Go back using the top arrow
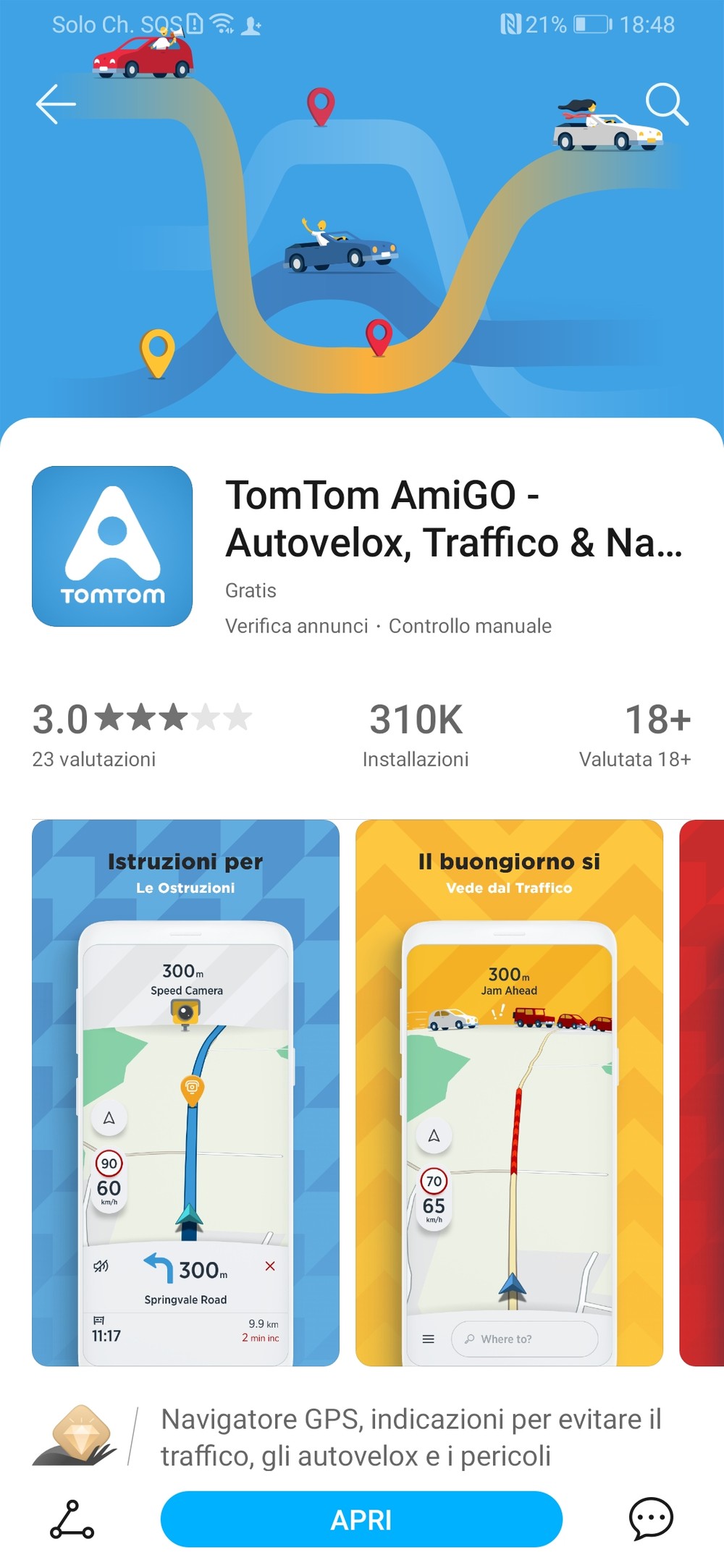Image resolution: width=724 pixels, height=1568 pixels. 56,104
